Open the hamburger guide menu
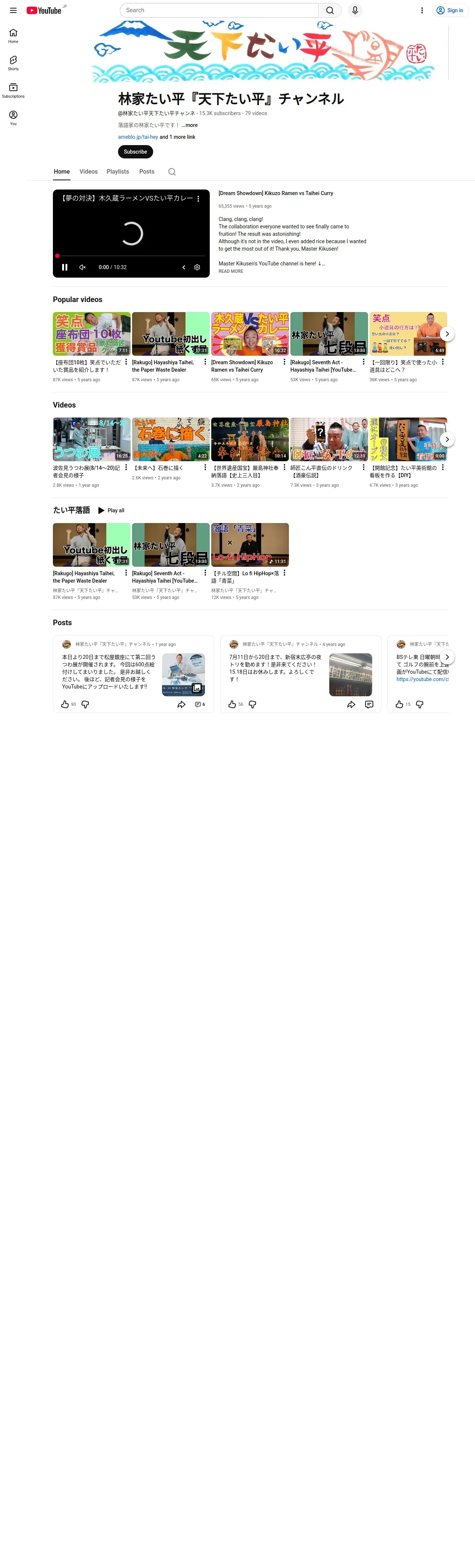This screenshot has height=1568, width=475. pyautogui.click(x=13, y=10)
